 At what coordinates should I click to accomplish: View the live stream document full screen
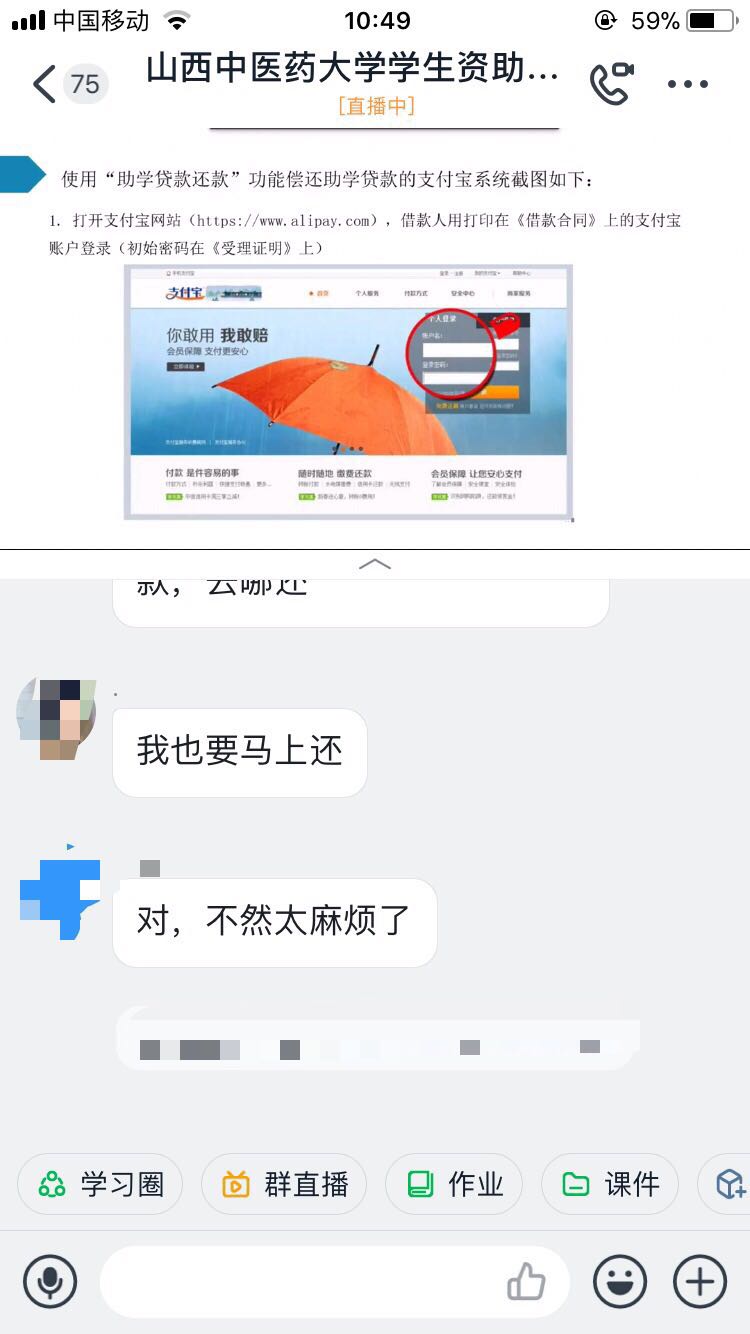coord(374,340)
